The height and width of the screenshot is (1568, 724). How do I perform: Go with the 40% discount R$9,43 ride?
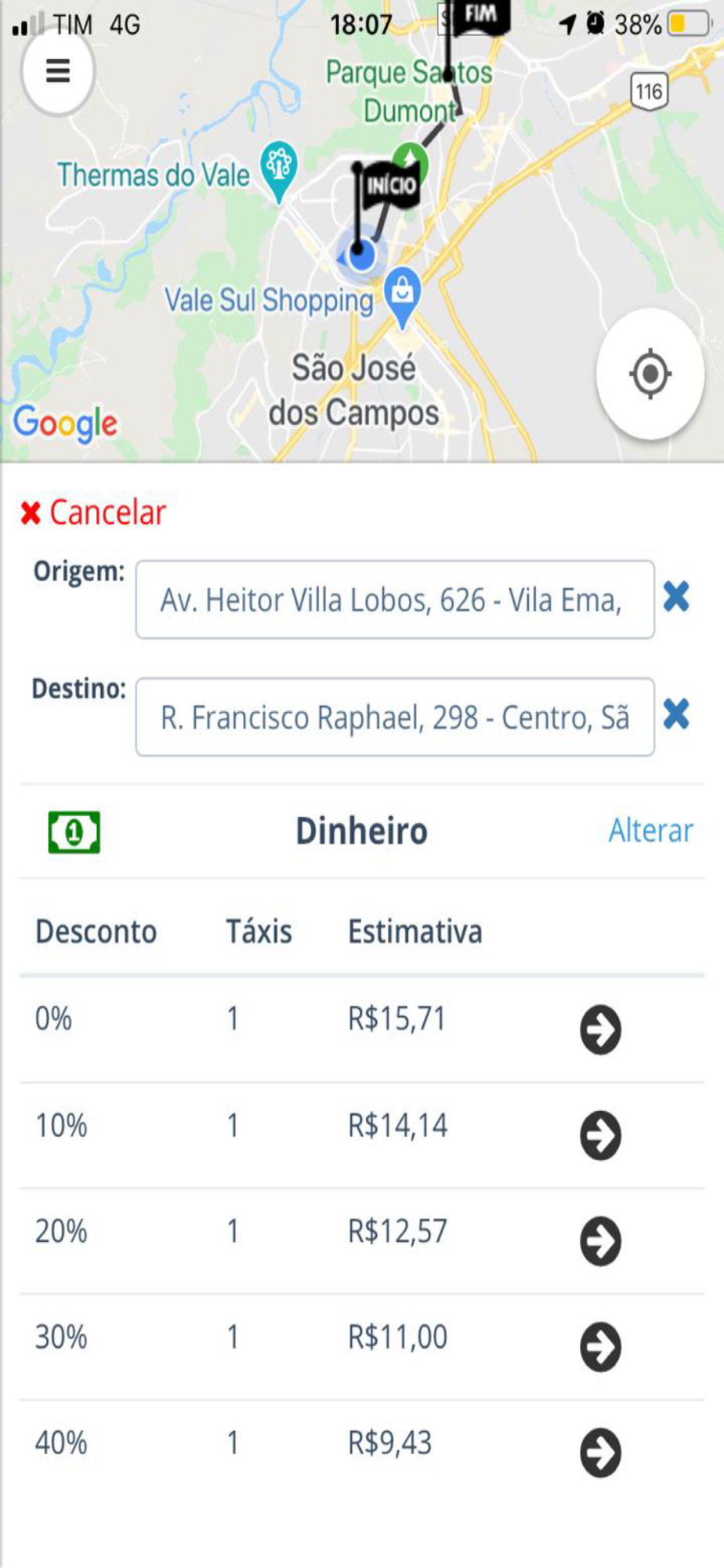coord(600,1453)
